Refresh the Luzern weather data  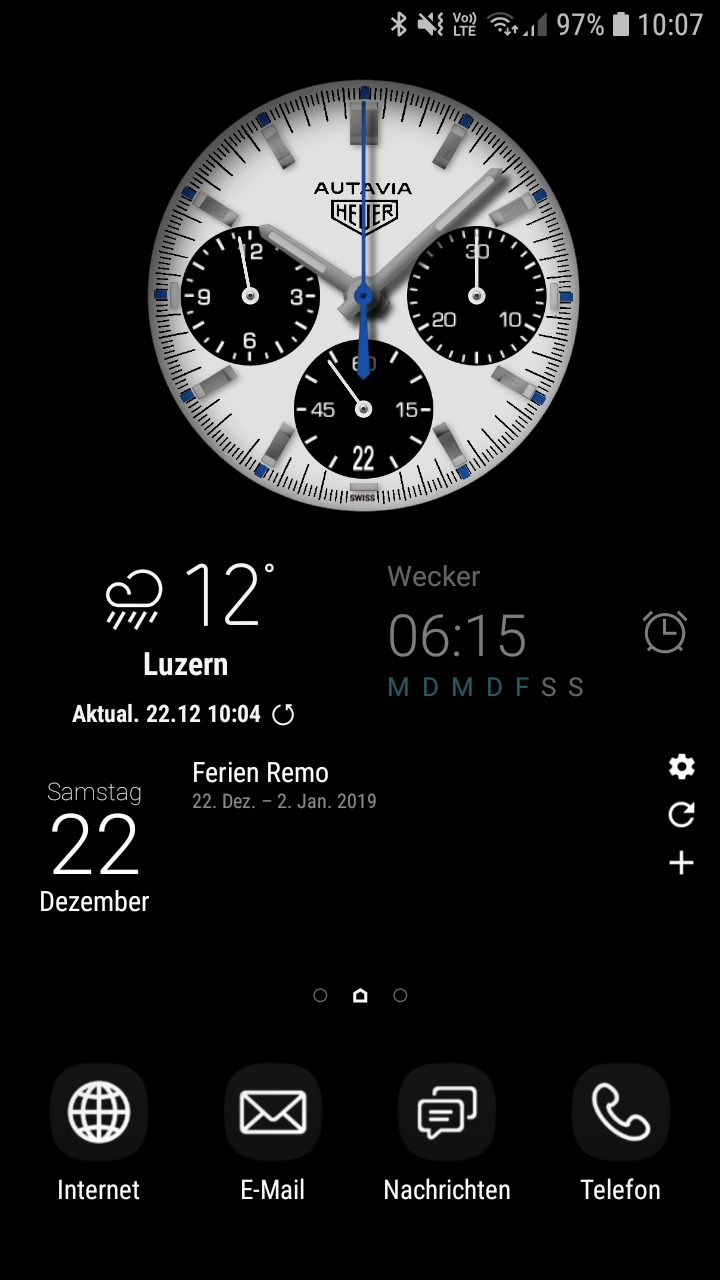click(284, 714)
